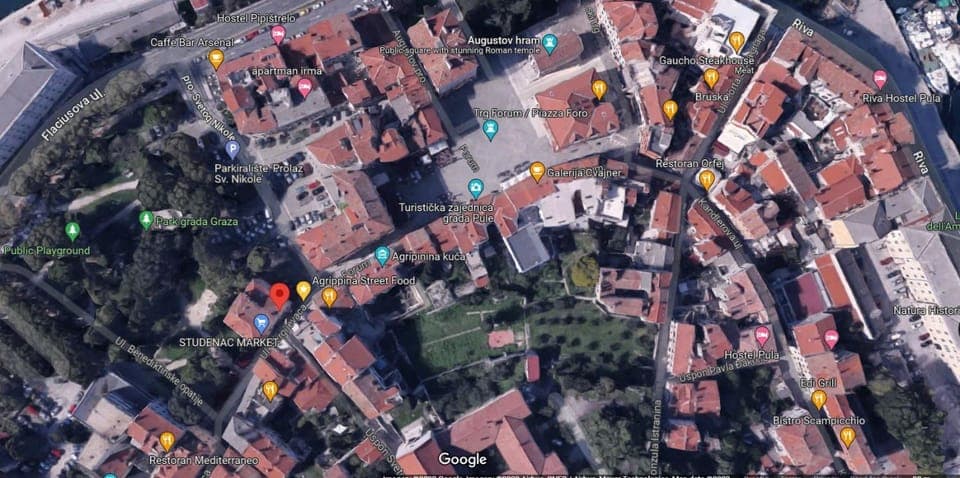Screen dimensions: 960x478
Task: Open the Hostel Pipistrelo map marker
Action: [x=278, y=33]
